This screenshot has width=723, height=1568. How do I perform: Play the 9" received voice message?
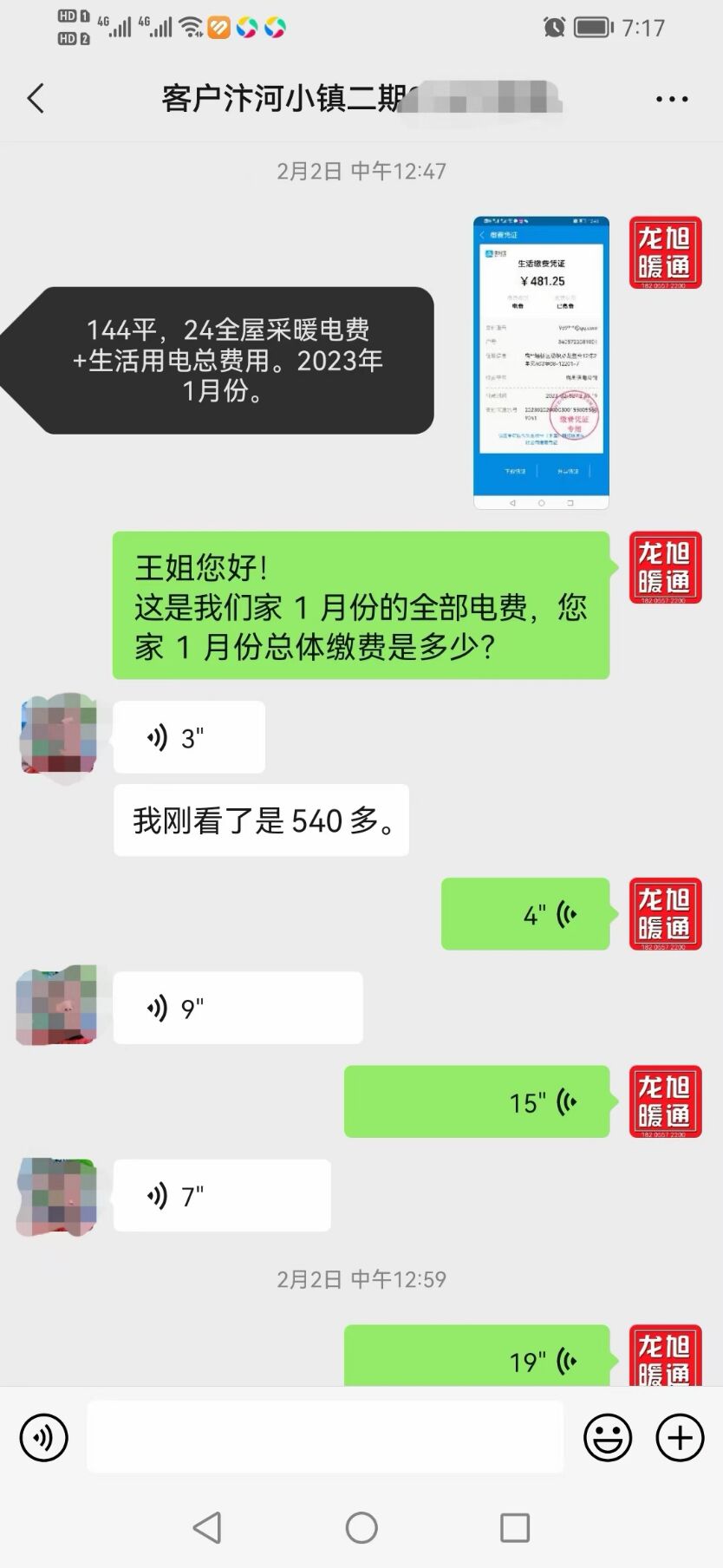(238, 1008)
